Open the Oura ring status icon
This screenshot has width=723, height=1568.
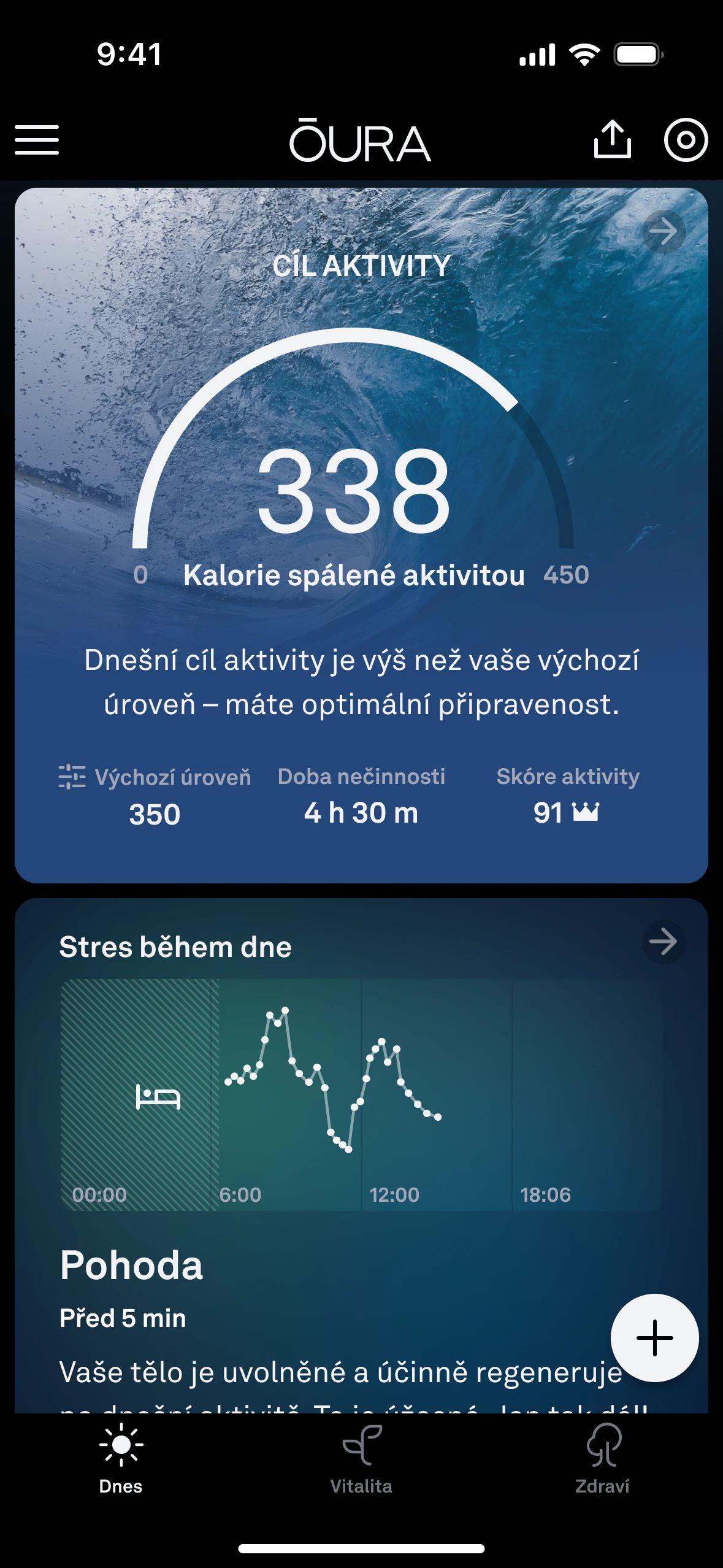(686, 140)
